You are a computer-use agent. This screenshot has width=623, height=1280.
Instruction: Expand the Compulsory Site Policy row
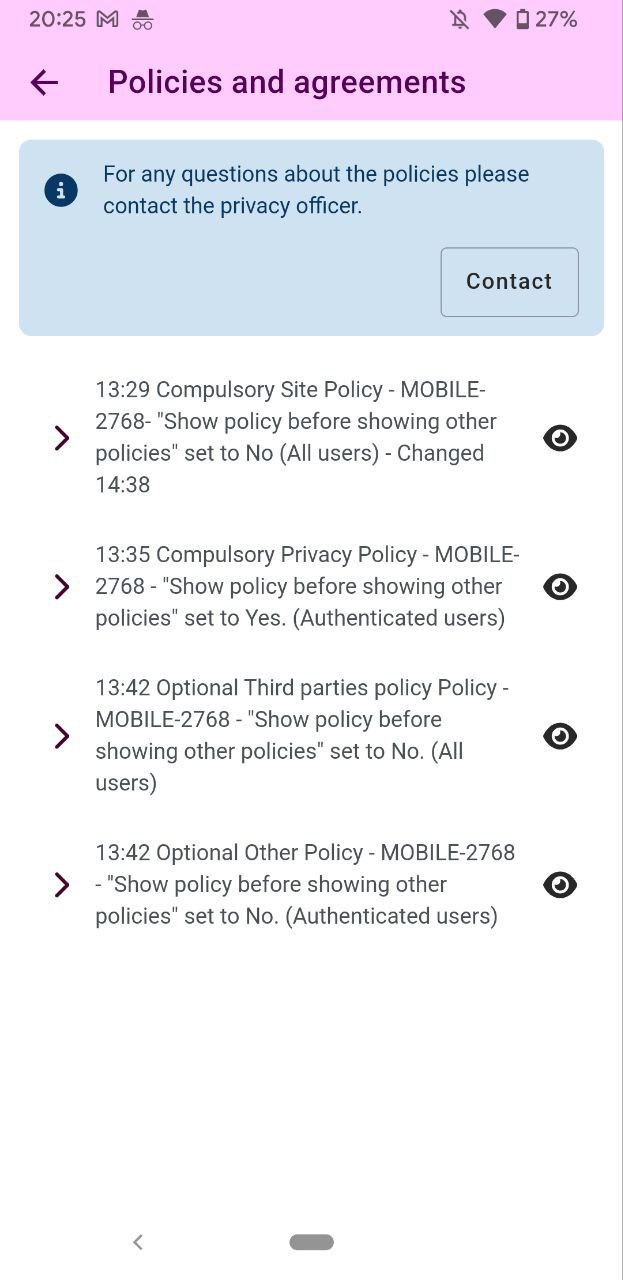62,438
